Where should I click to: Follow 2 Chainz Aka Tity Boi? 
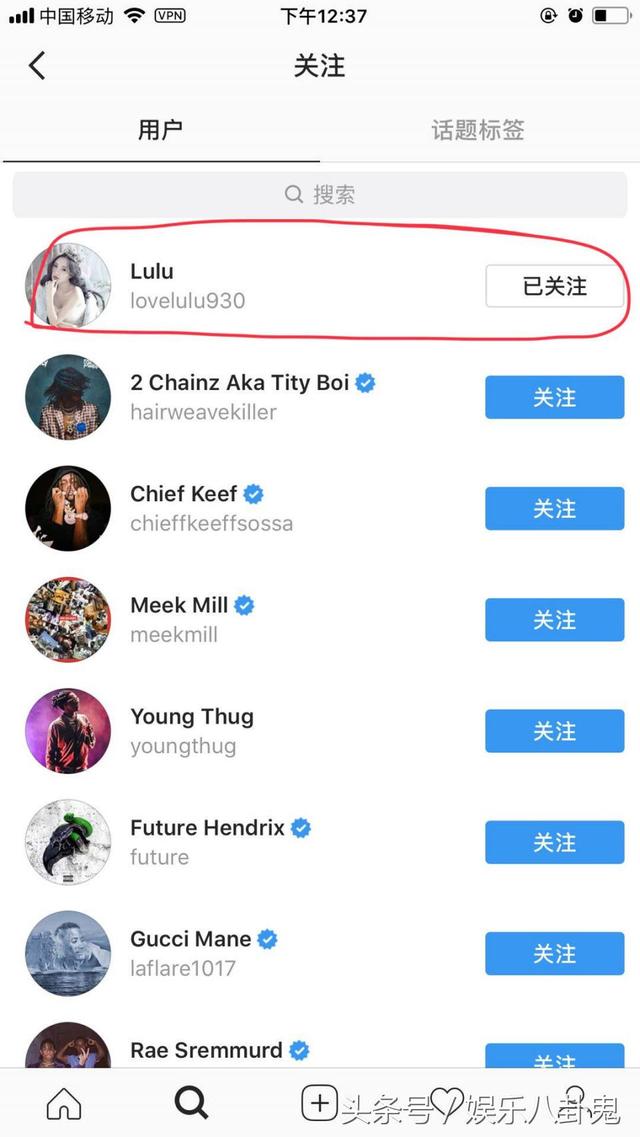(x=554, y=397)
